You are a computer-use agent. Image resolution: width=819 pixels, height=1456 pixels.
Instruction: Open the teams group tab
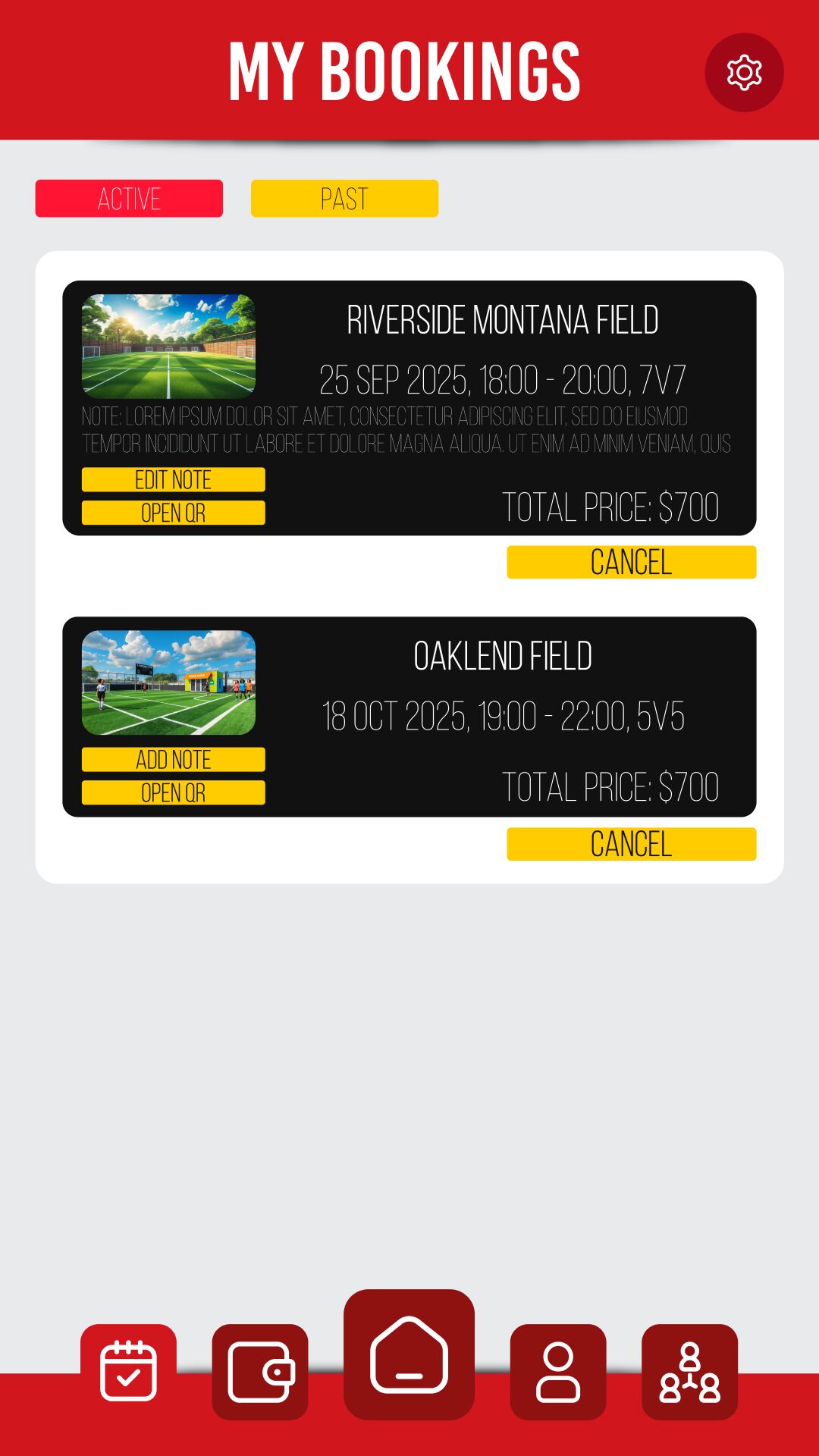689,1372
